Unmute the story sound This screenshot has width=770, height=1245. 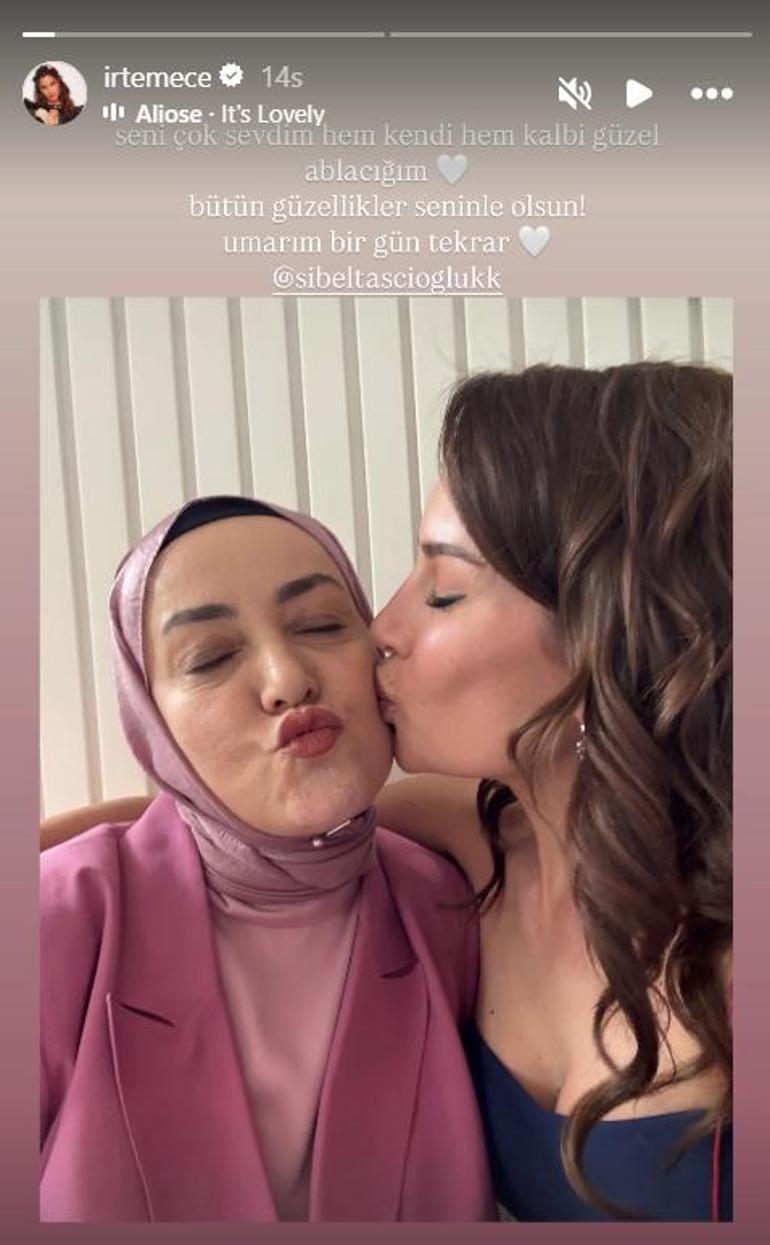(574, 94)
